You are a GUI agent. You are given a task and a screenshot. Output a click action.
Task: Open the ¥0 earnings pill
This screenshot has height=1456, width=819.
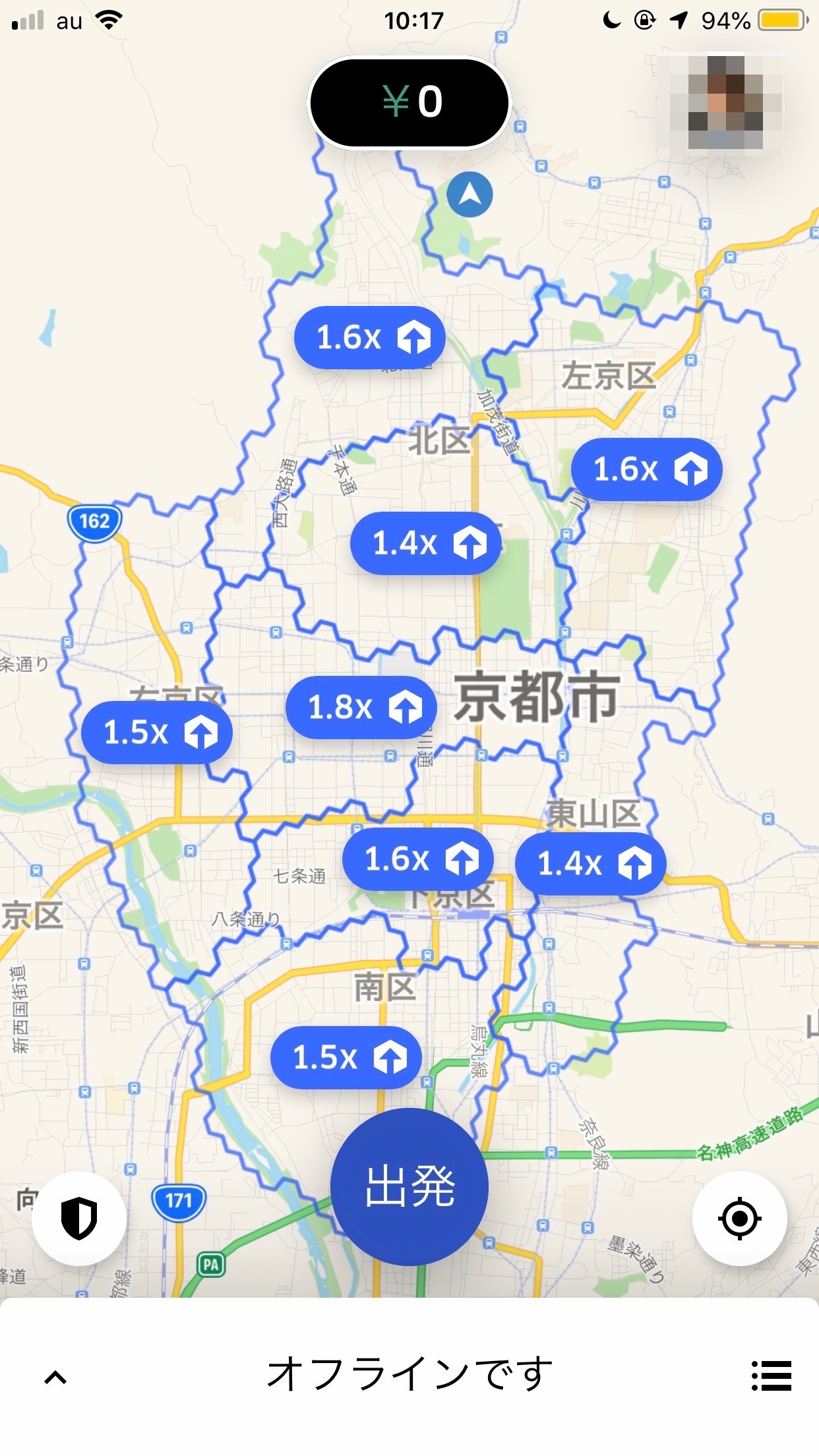click(x=409, y=103)
